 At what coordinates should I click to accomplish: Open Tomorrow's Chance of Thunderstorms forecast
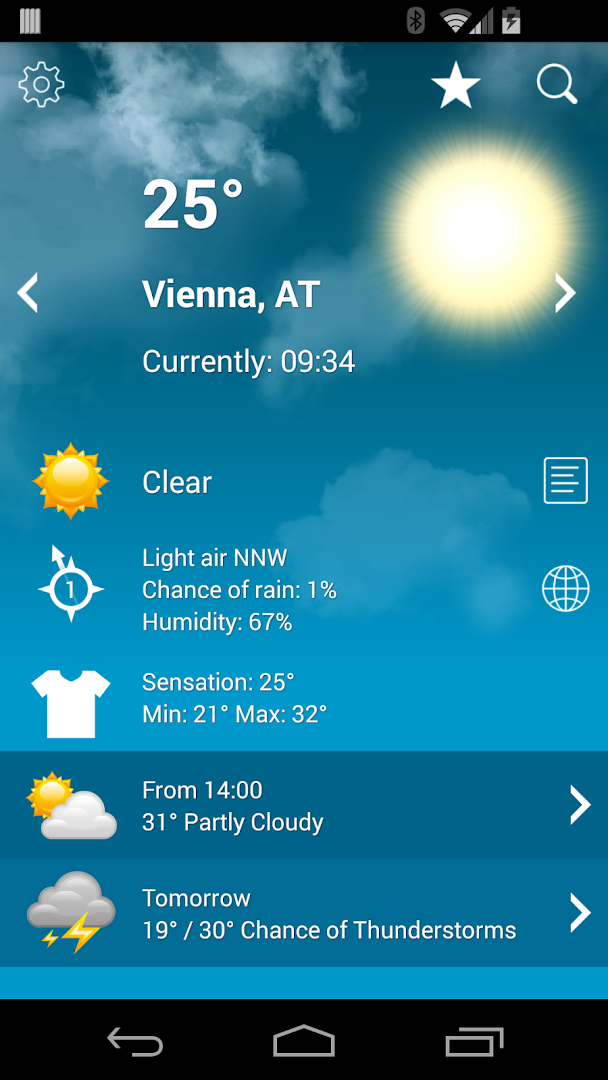coord(304,913)
